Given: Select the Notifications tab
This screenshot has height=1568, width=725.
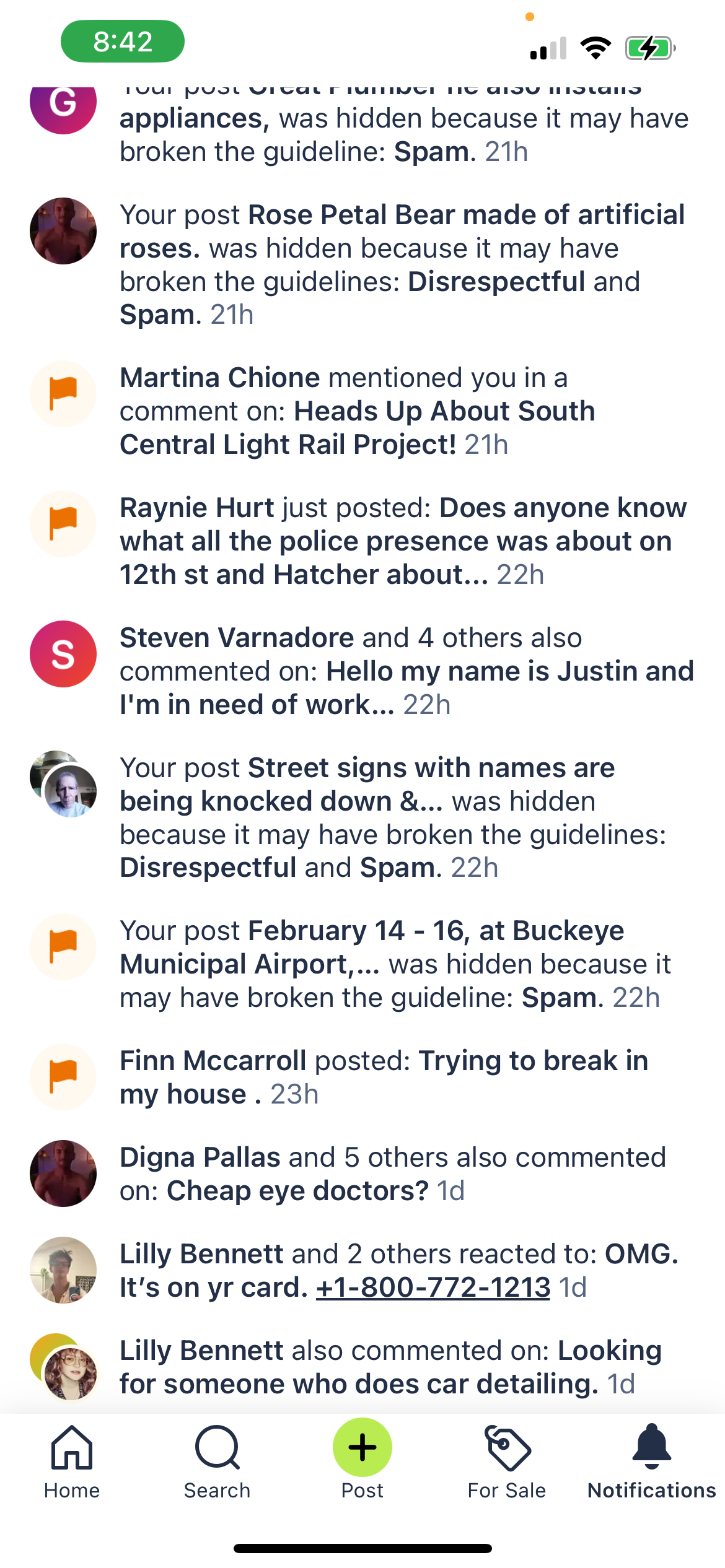Looking at the screenshot, I should [x=652, y=1463].
